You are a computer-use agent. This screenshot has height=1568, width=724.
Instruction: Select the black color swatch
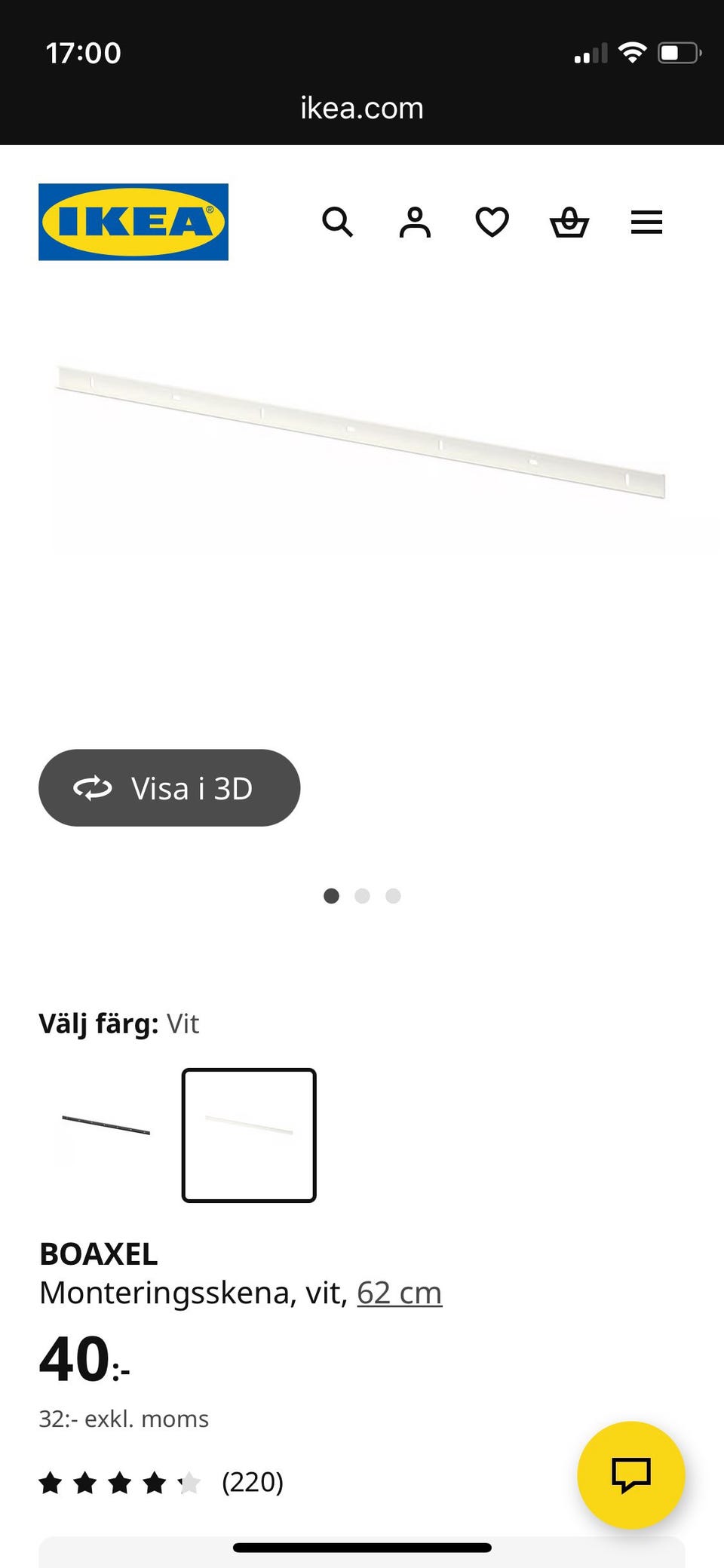106,1134
